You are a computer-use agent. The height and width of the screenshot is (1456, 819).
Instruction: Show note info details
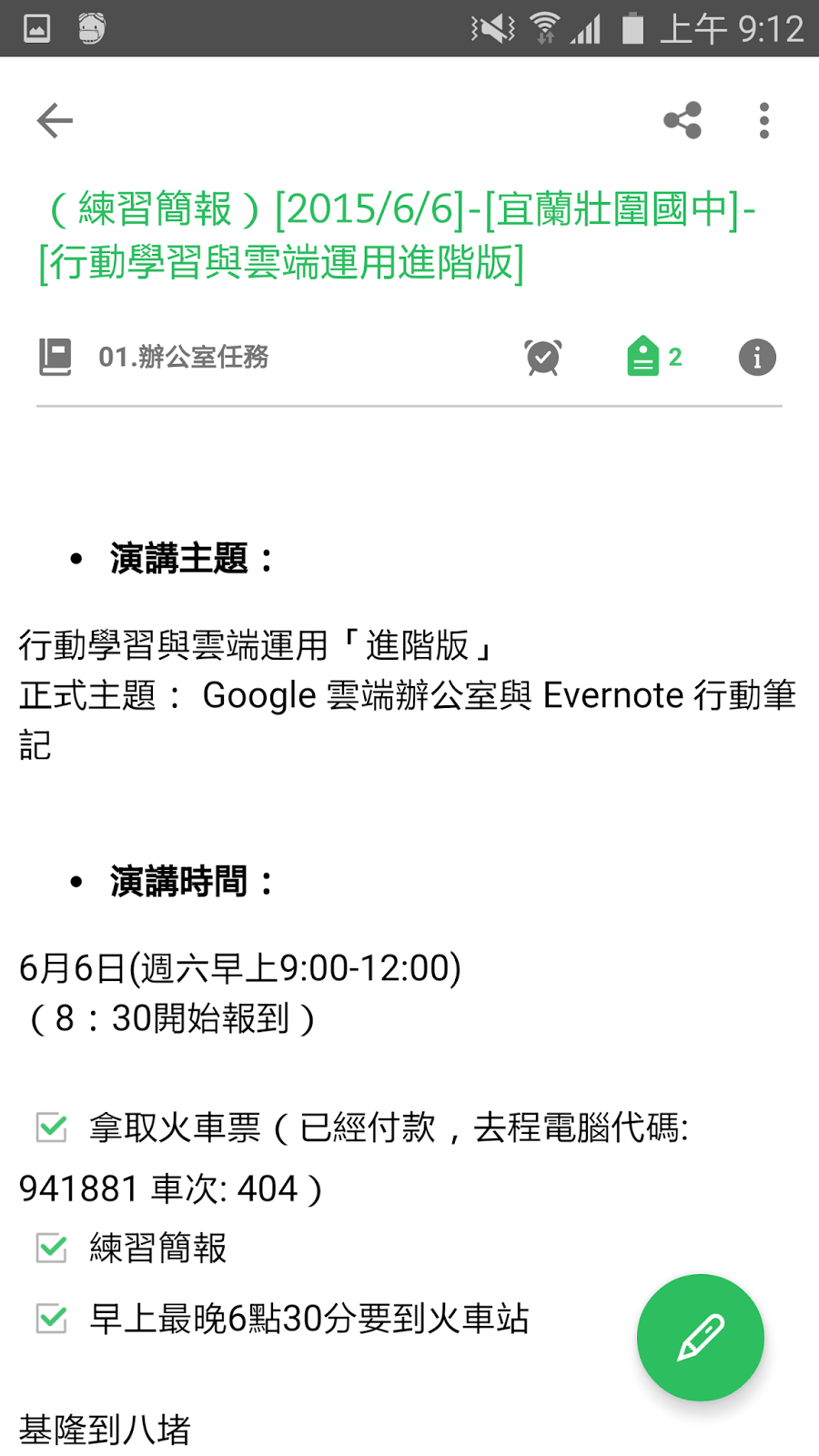[x=757, y=357]
